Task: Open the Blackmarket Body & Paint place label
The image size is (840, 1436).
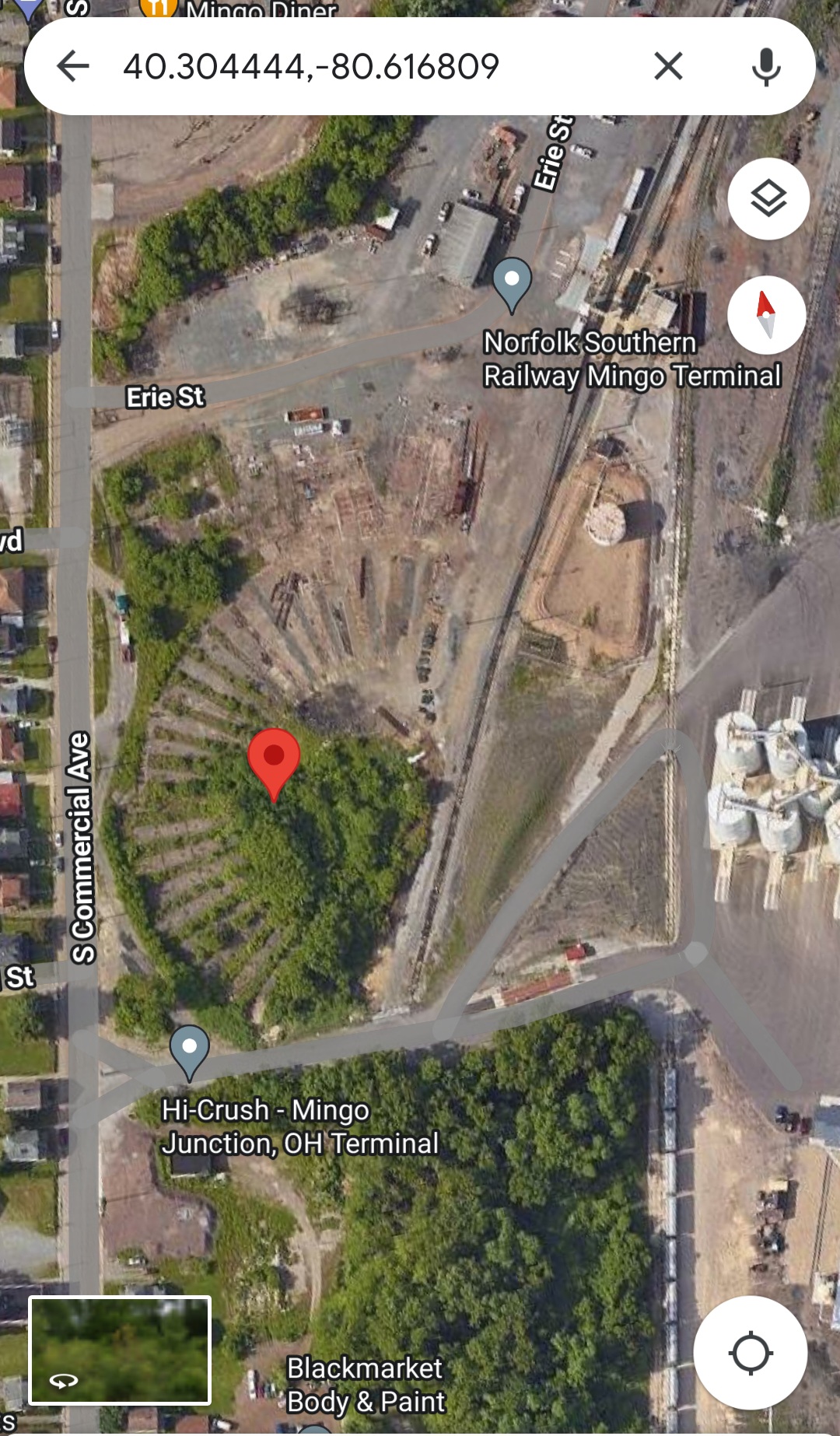Action: 366,1385
